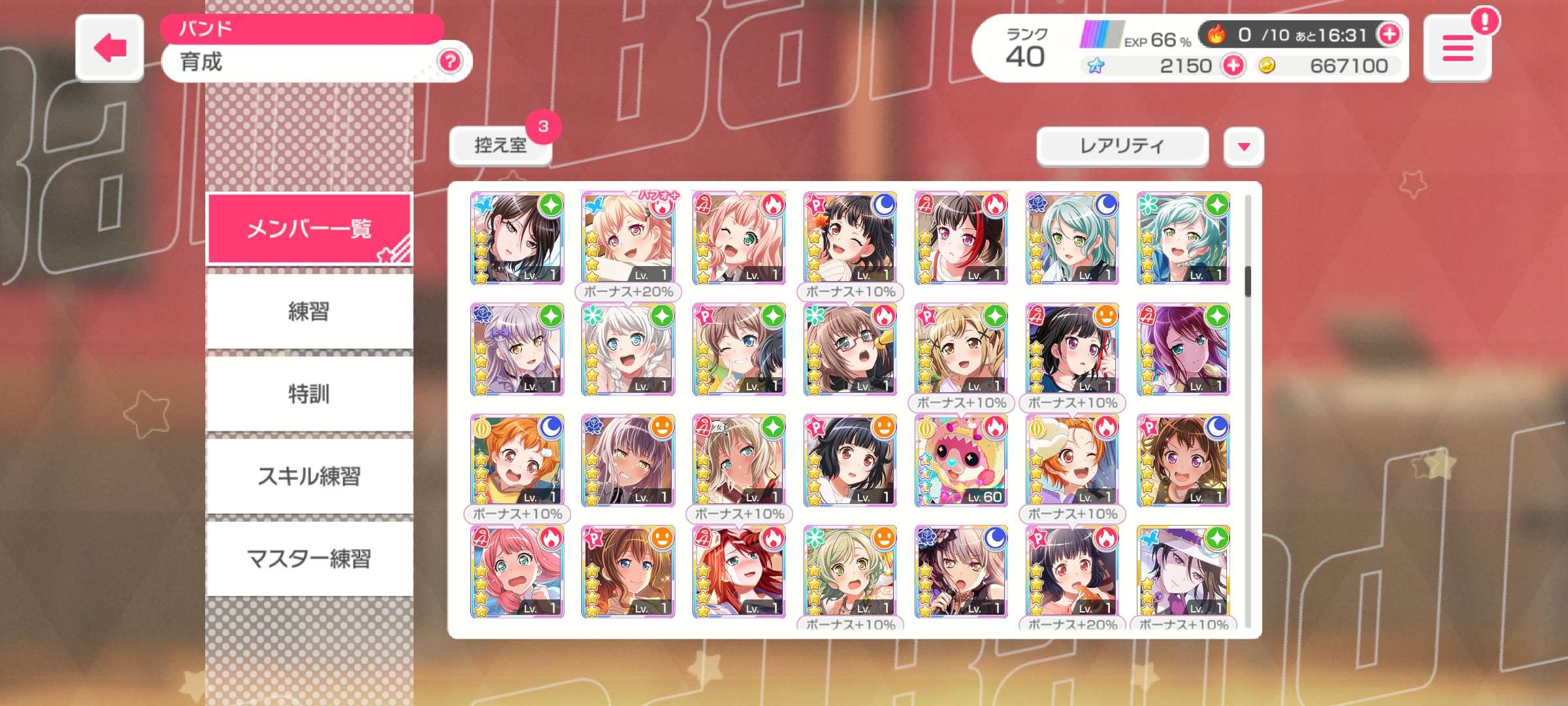This screenshot has height=706, width=1568.
Task: Select the first member card with black hair
Action: click(x=517, y=239)
